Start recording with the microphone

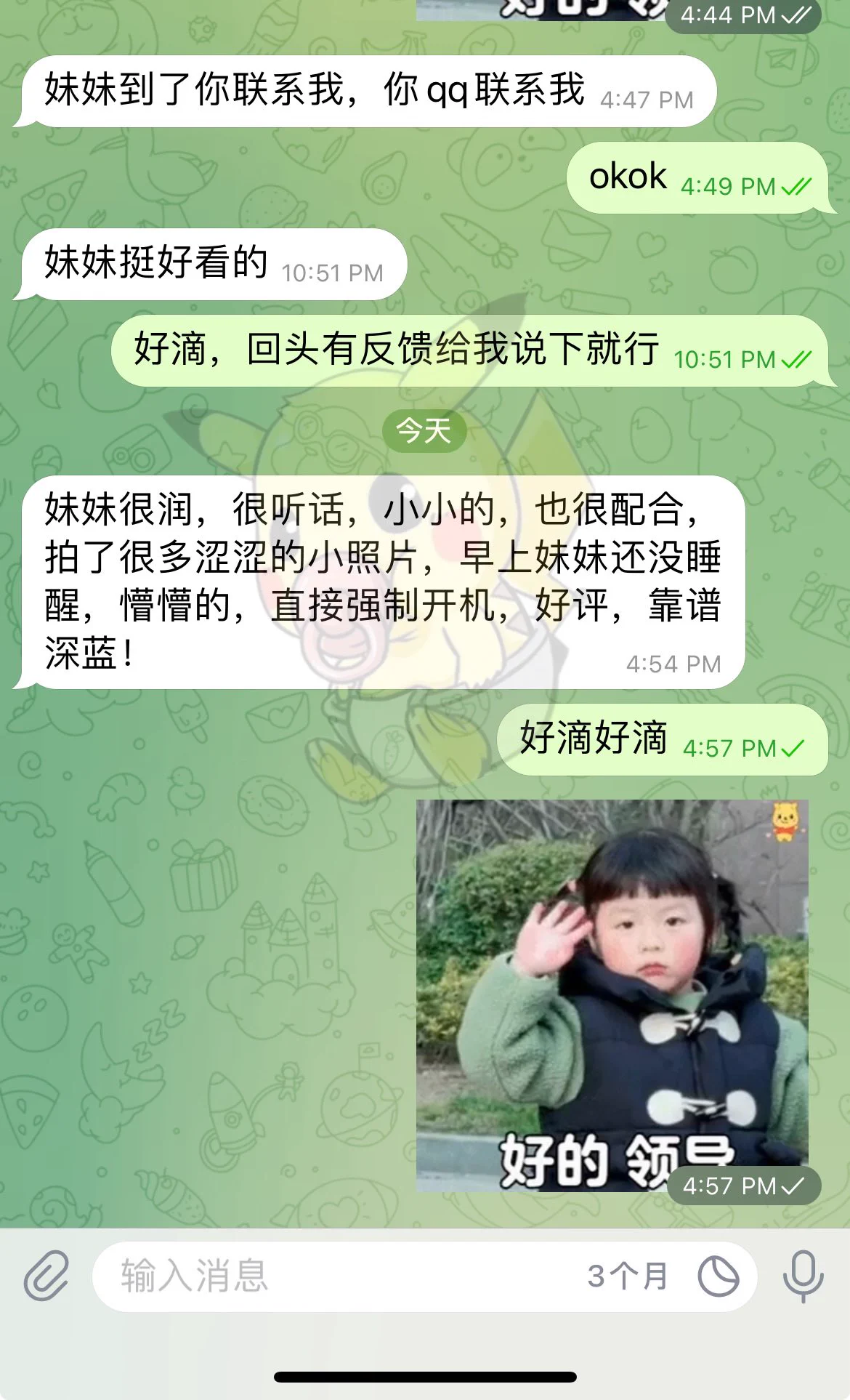point(803,1276)
